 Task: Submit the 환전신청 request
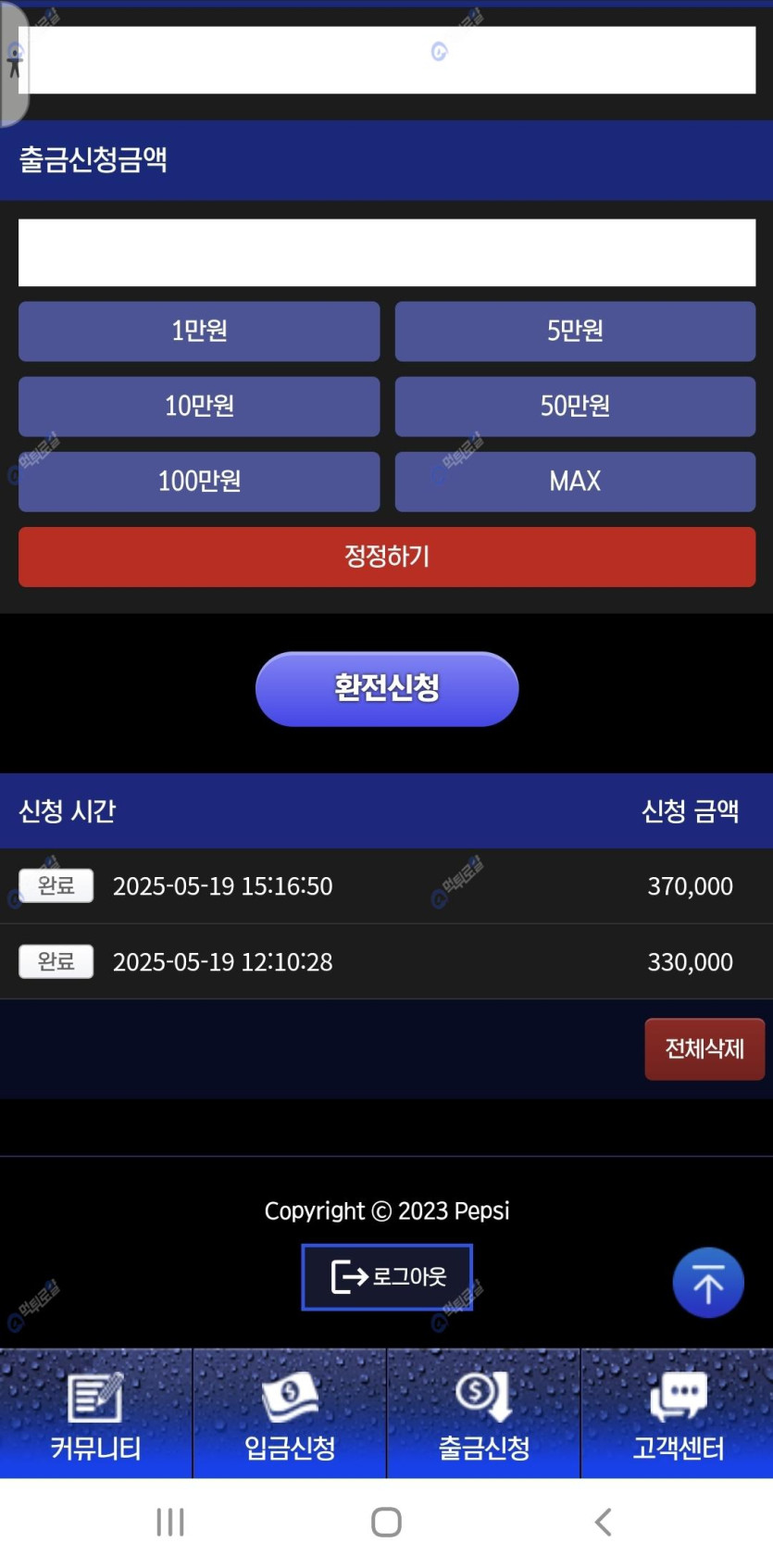click(x=386, y=688)
